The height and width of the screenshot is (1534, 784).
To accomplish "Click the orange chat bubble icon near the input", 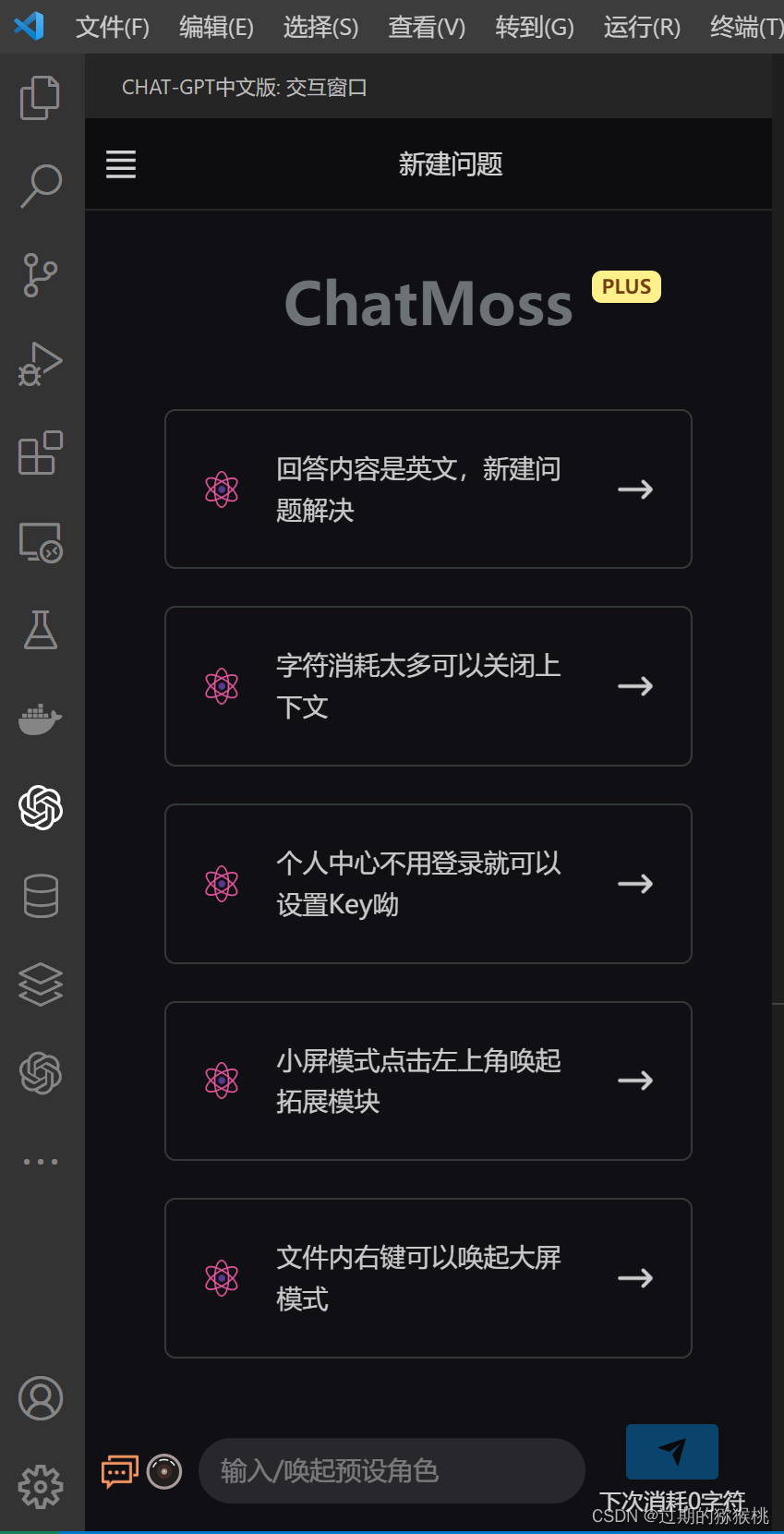I will coord(118,1470).
